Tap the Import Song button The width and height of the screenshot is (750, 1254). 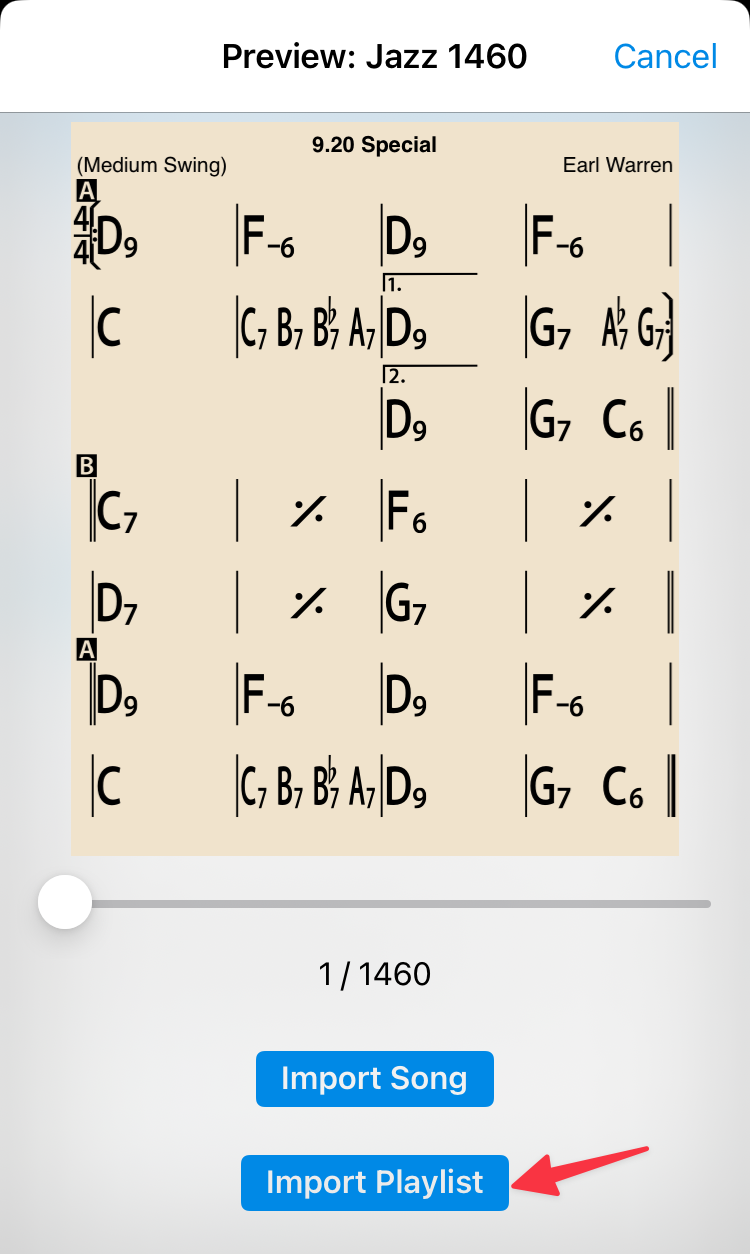374,1079
